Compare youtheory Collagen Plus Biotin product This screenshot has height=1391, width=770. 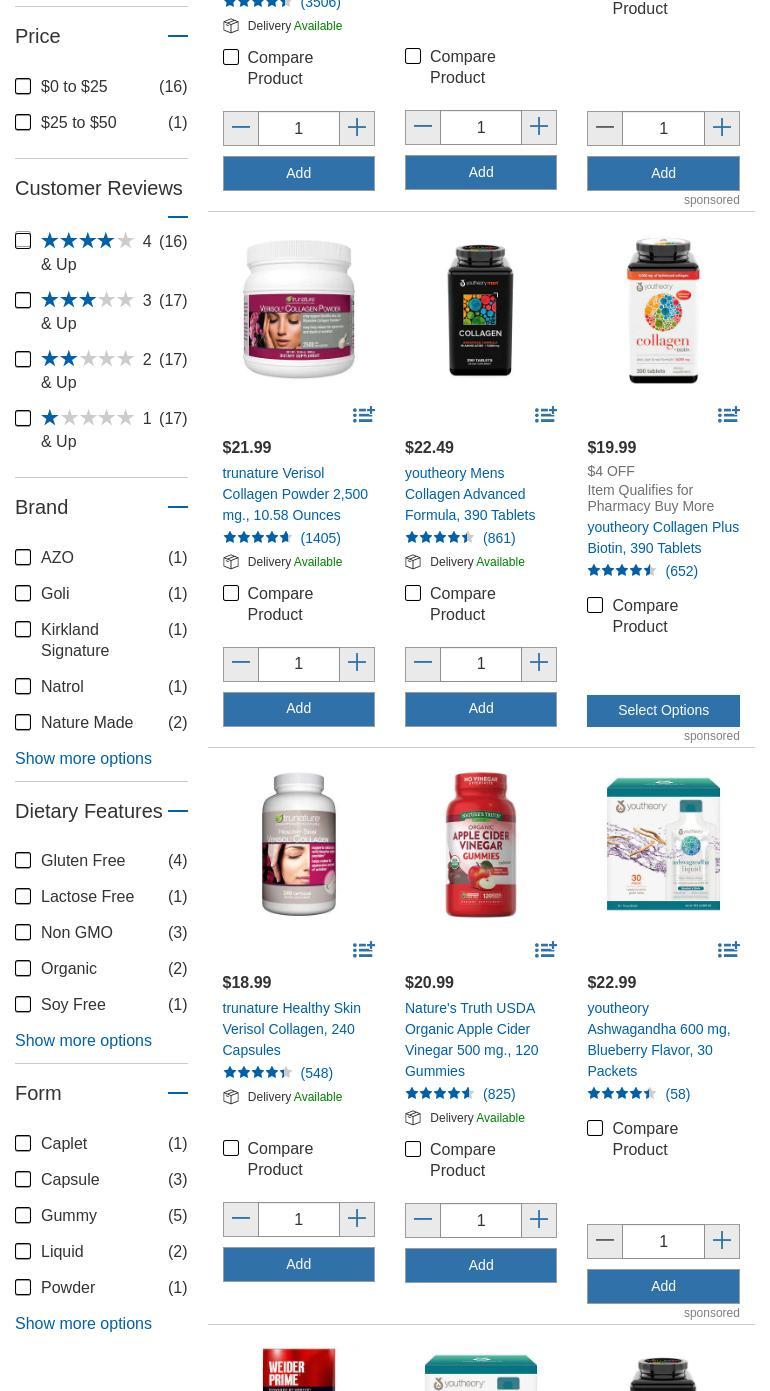pos(595,605)
